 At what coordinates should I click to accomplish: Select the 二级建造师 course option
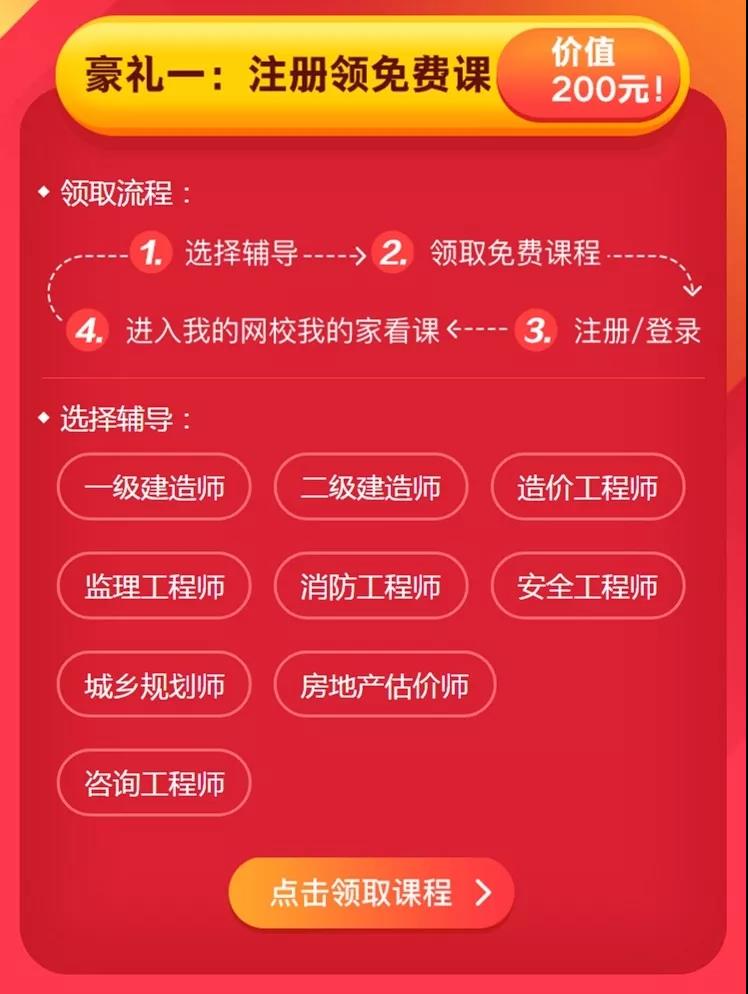pyautogui.click(x=371, y=487)
